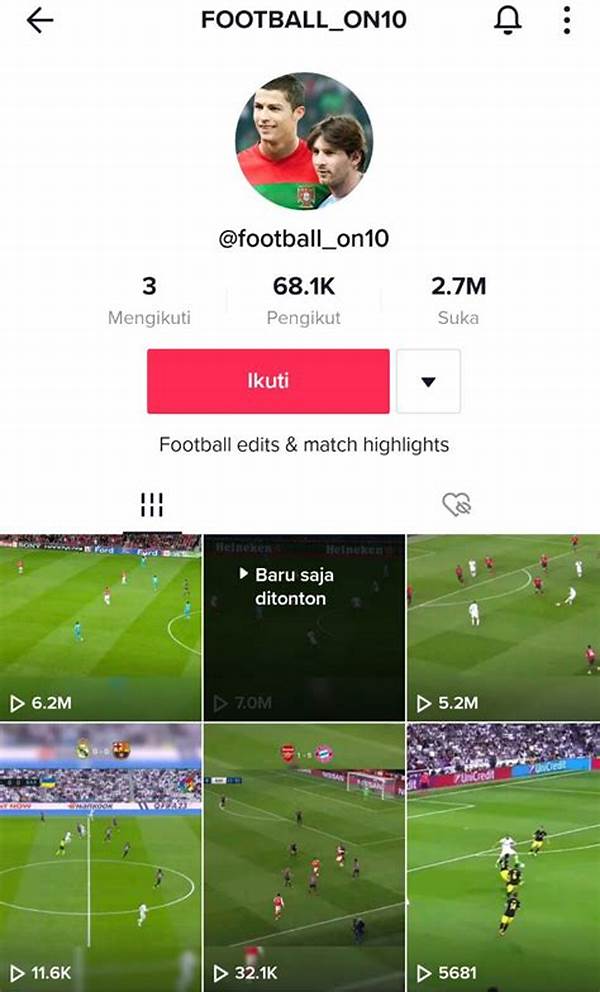Play the video with 5681 views
The width and height of the screenshot is (600, 992).
(503, 856)
